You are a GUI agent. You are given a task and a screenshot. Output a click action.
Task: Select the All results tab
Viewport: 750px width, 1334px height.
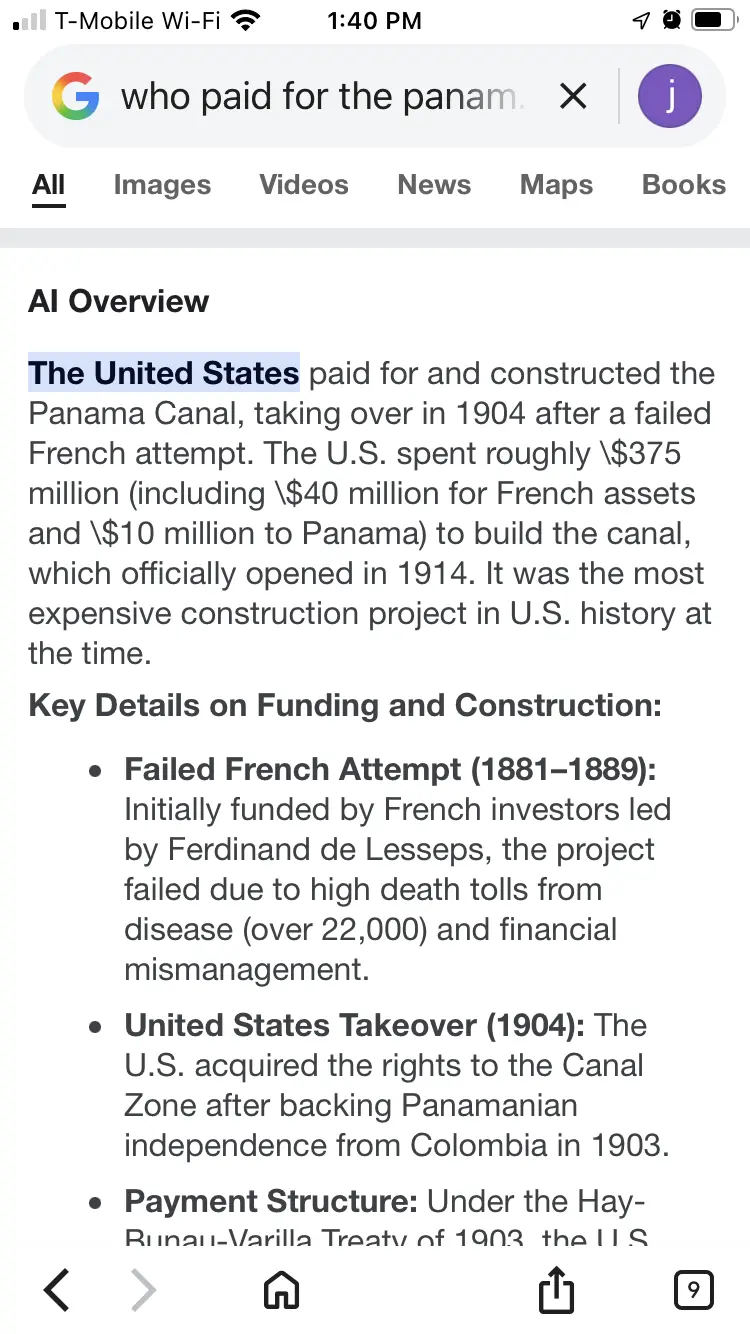tap(48, 185)
